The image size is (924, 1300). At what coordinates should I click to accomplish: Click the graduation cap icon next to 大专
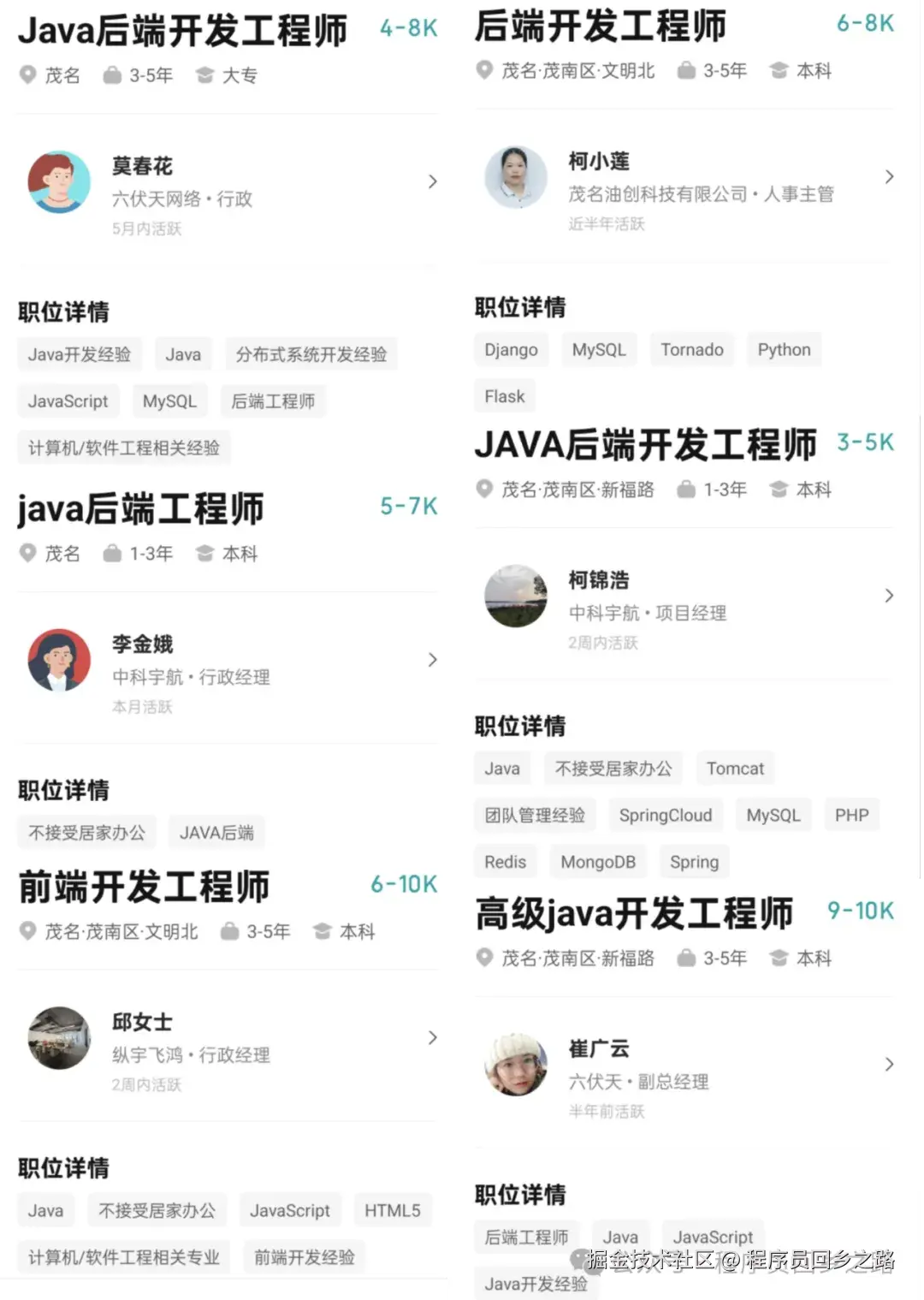pyautogui.click(x=205, y=75)
